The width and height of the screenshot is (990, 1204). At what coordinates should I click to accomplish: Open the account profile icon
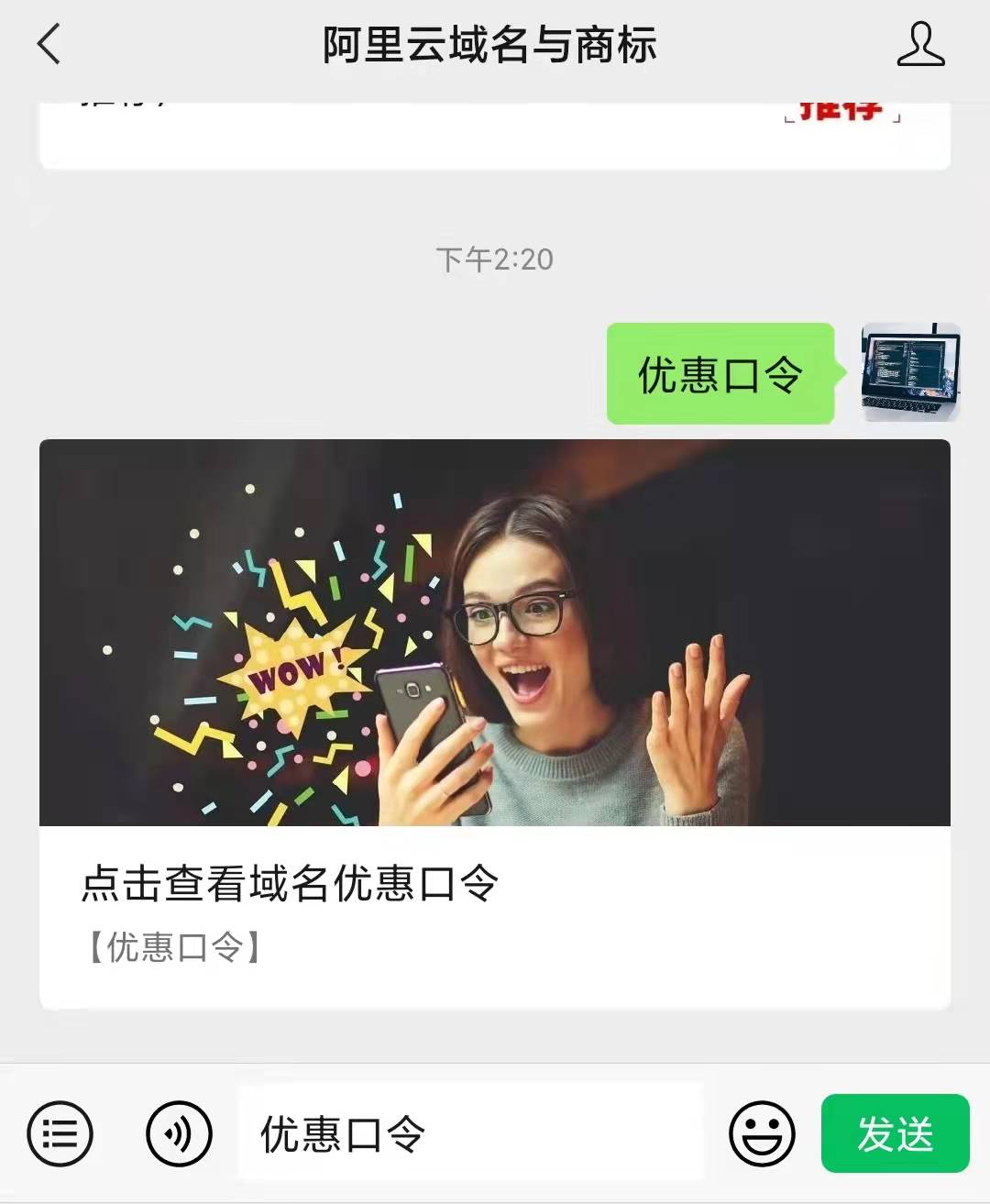[x=920, y=44]
